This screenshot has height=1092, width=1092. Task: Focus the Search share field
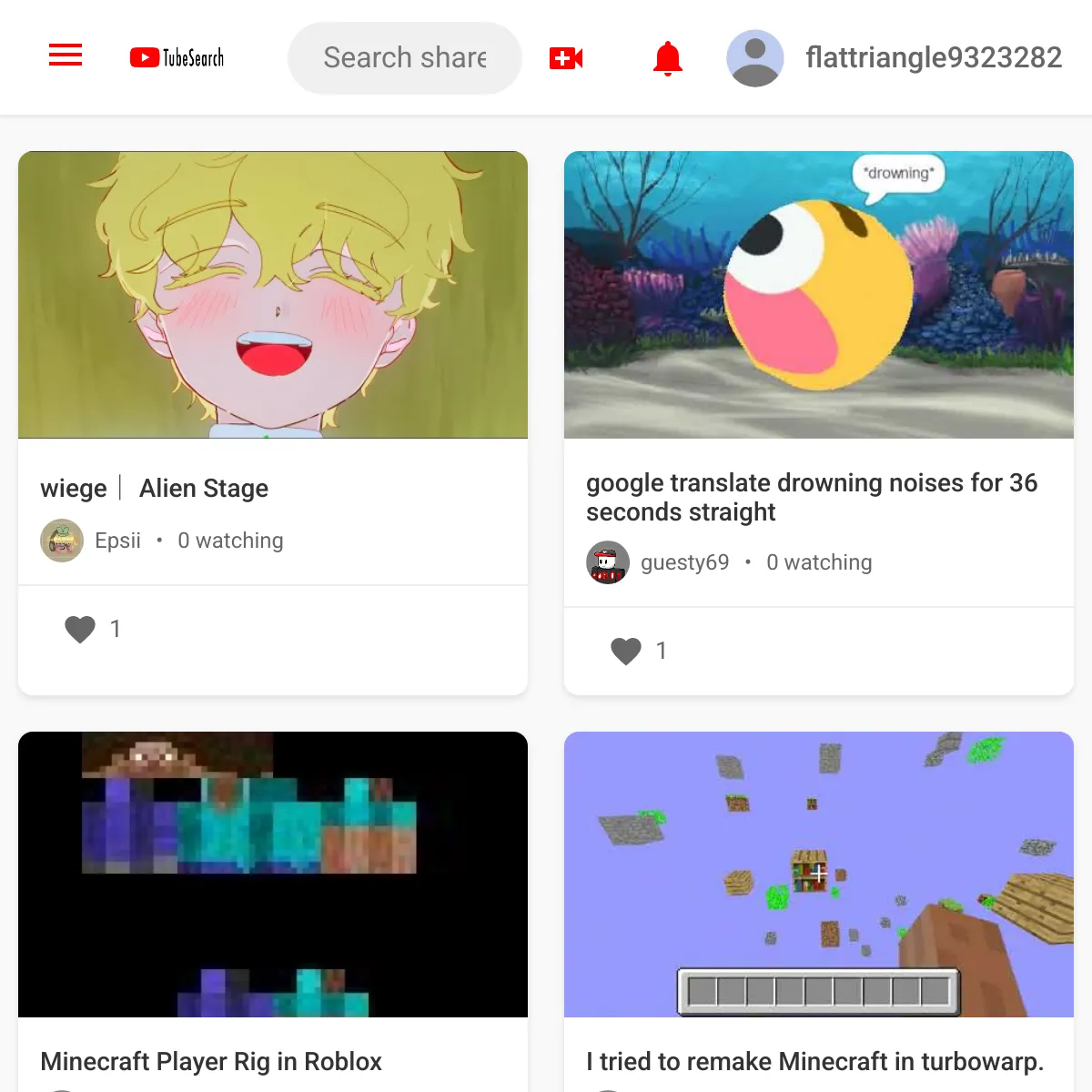click(x=405, y=58)
